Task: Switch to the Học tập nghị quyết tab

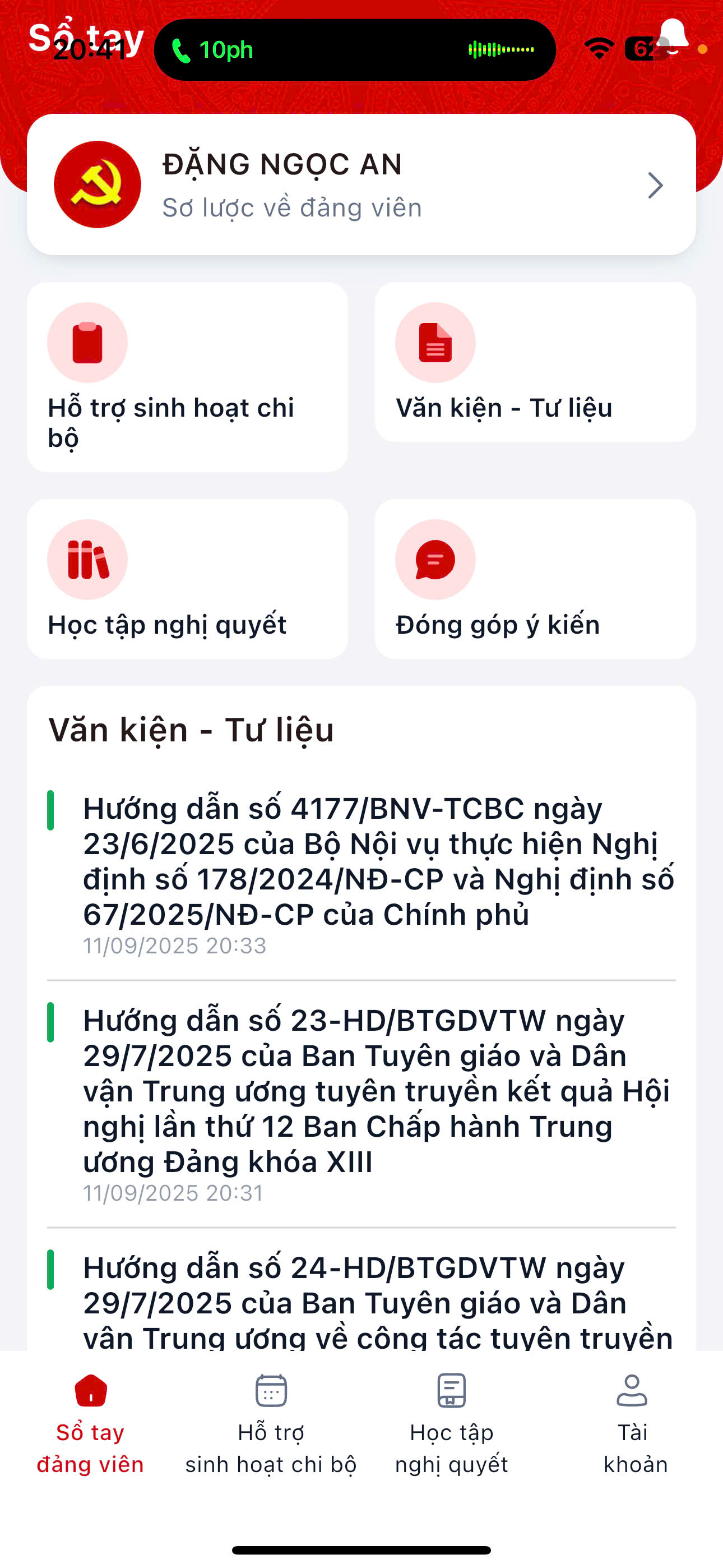Action: tap(451, 1423)
